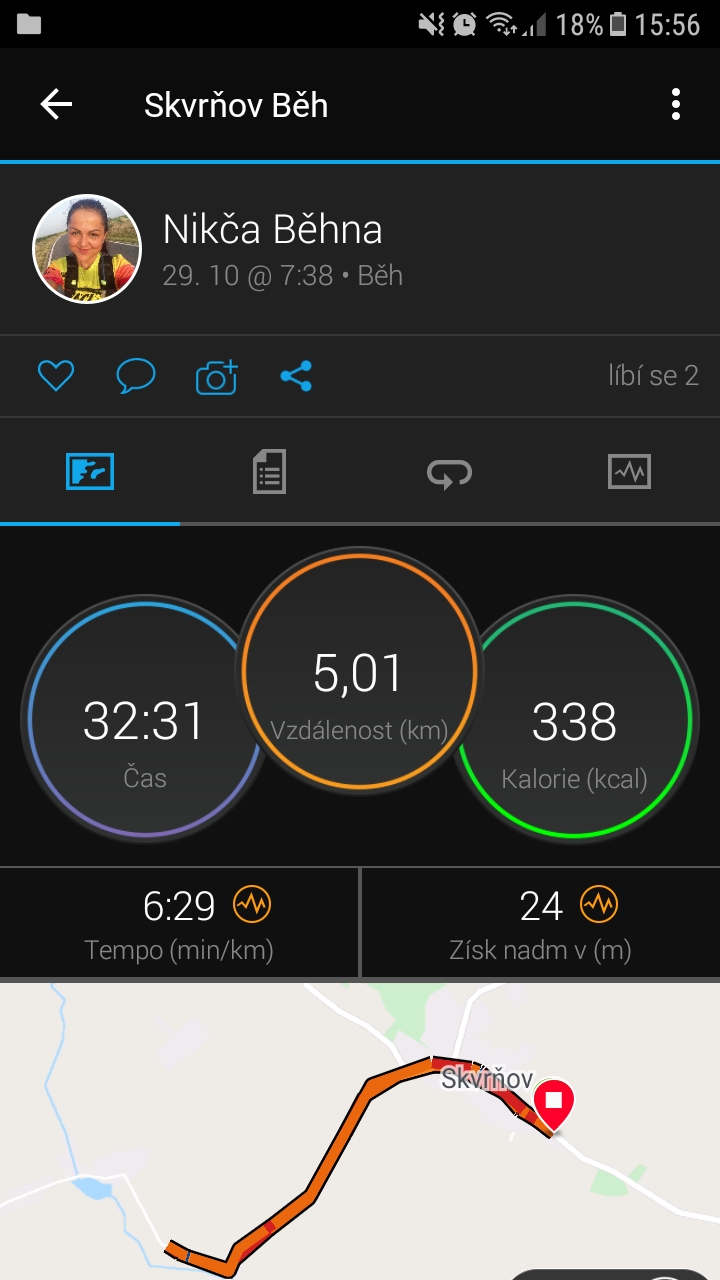Viewport: 720px width, 1280px height.
Task: Switch to the laps tab
Action: click(x=449, y=471)
